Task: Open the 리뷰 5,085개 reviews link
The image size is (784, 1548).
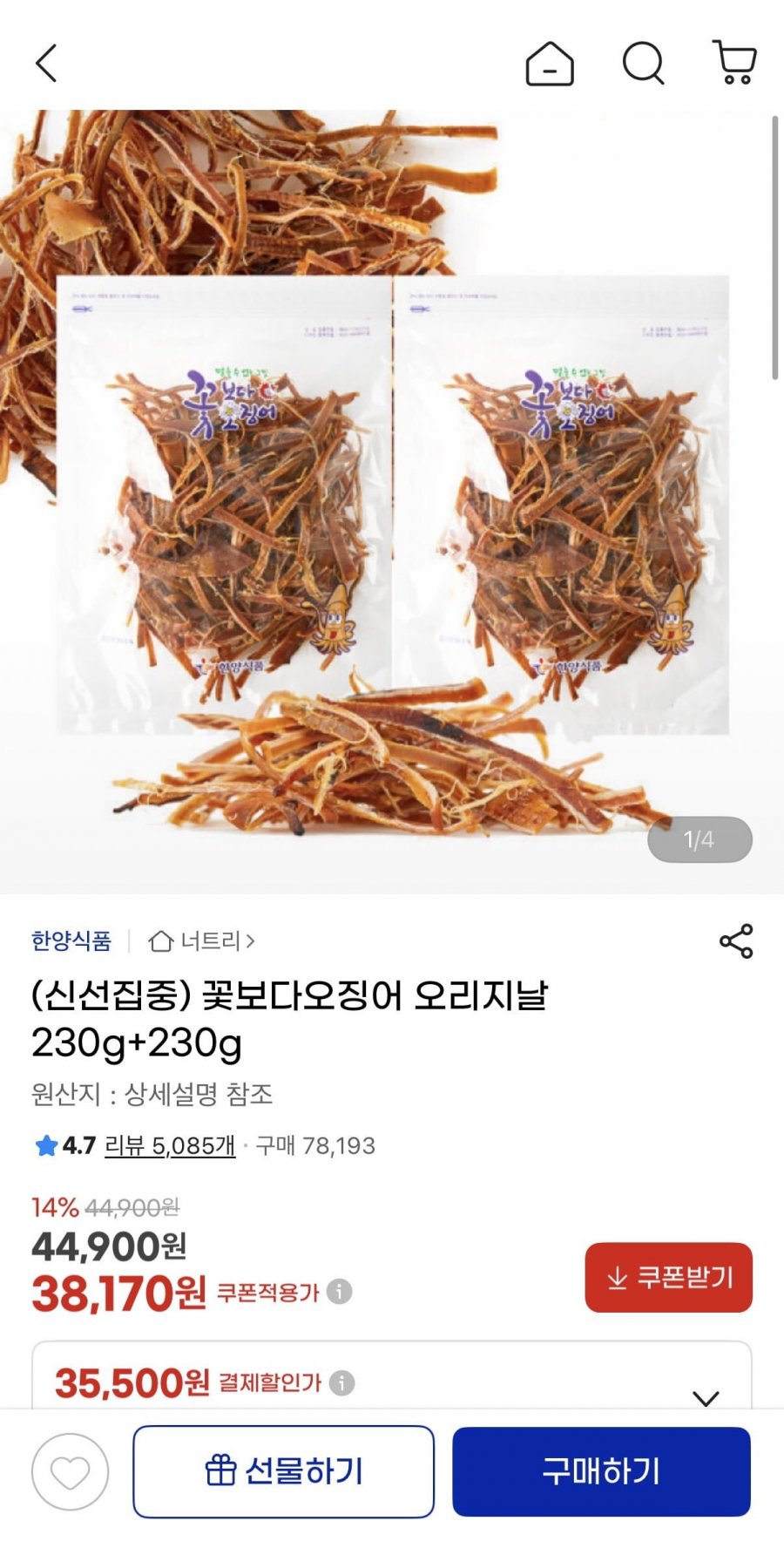Action: click(170, 1145)
